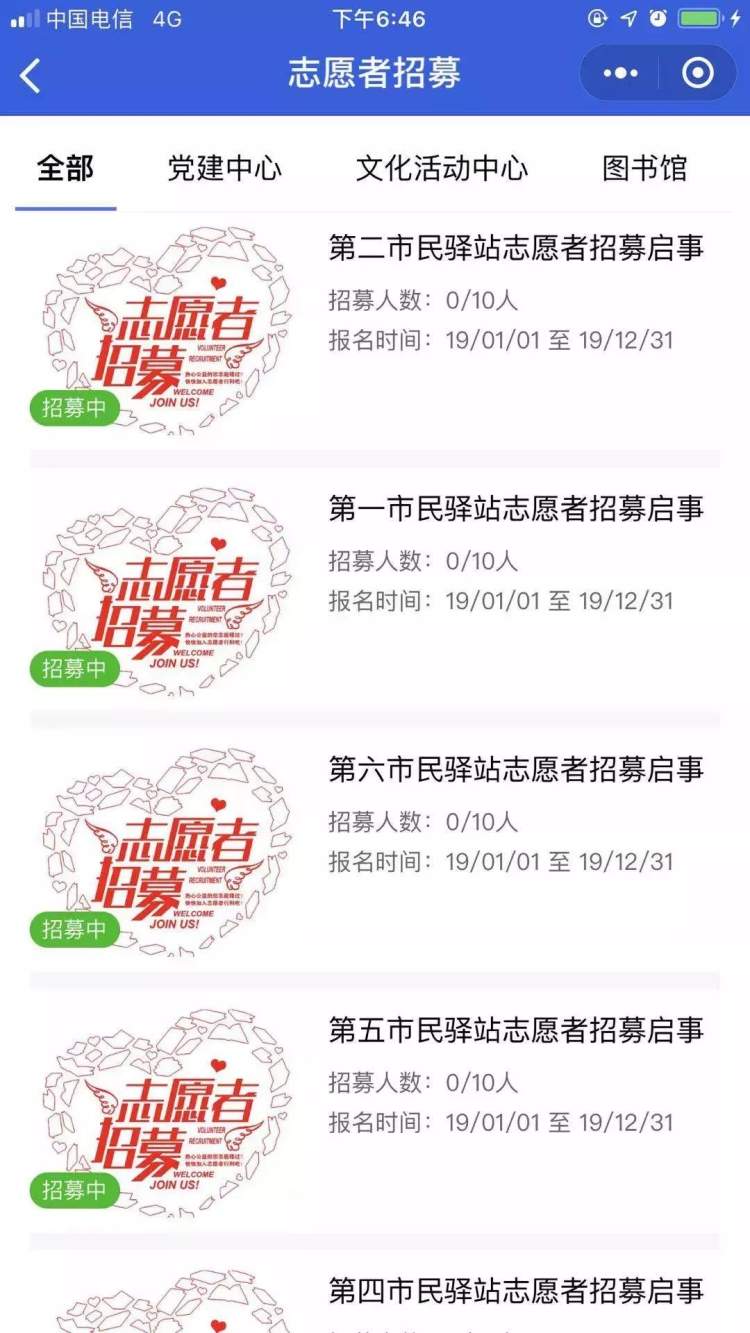The height and width of the screenshot is (1333, 750).
Task: Open the mini program more-options menu
Action: tap(620, 73)
